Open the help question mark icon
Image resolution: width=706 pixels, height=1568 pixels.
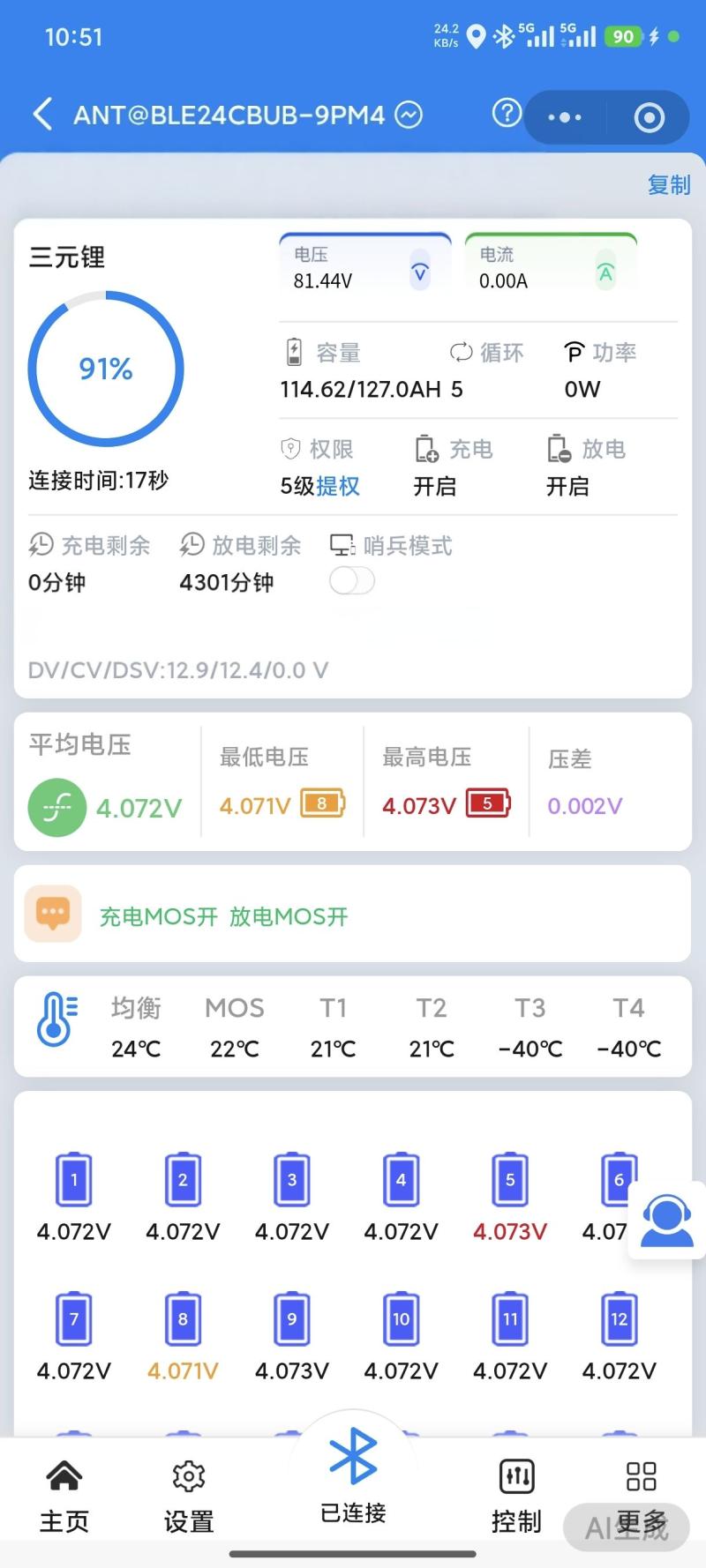[507, 113]
